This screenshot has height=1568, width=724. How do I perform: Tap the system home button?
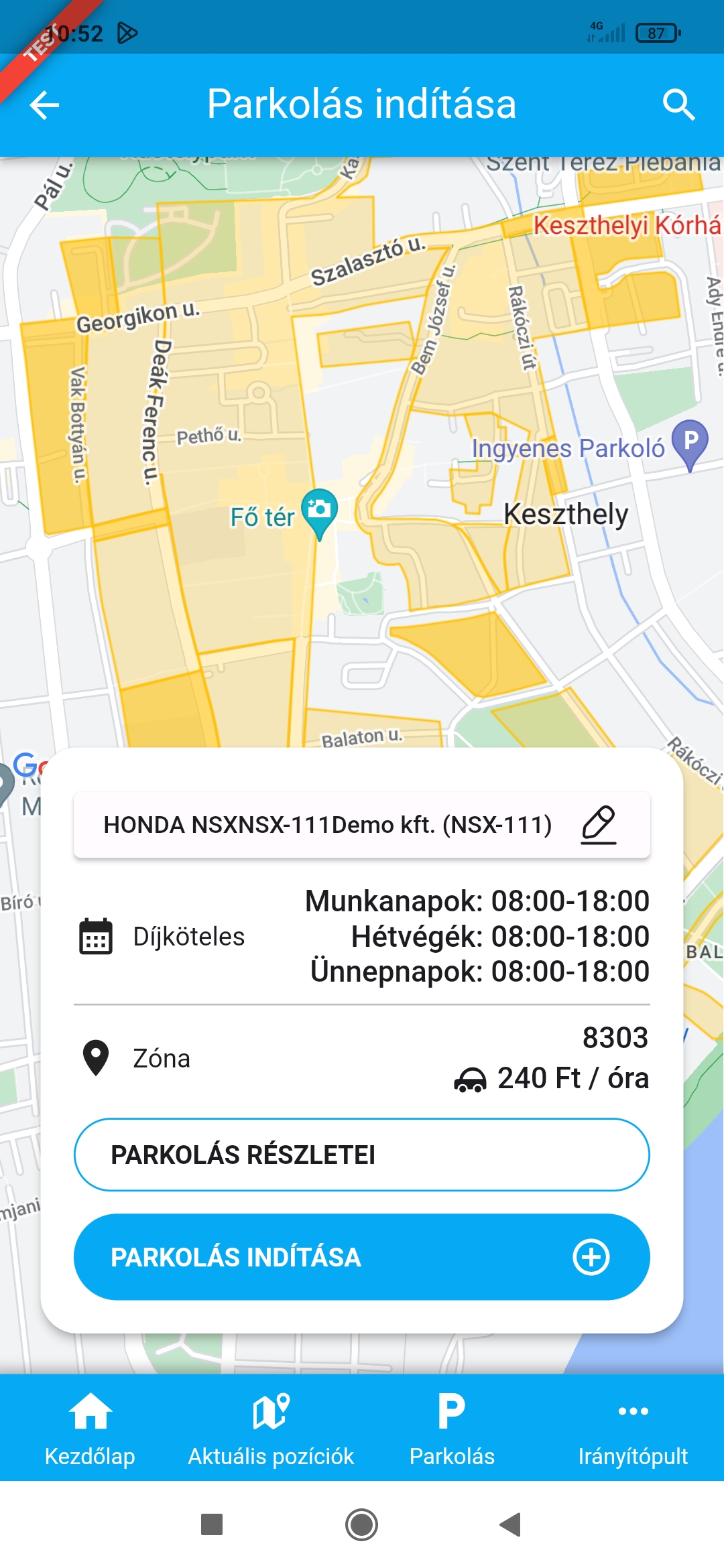click(362, 1525)
